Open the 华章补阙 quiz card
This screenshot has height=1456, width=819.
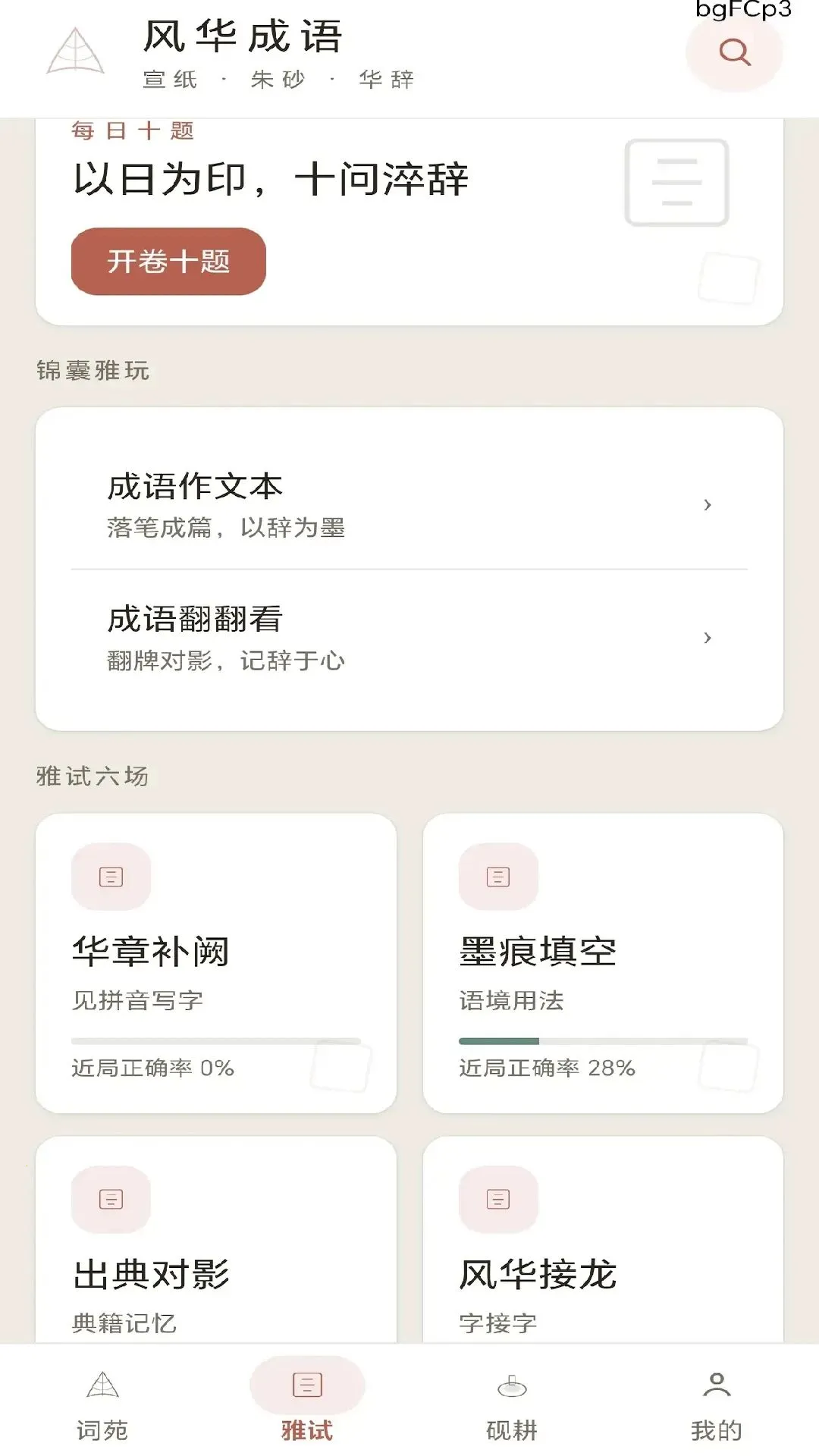coord(216,963)
